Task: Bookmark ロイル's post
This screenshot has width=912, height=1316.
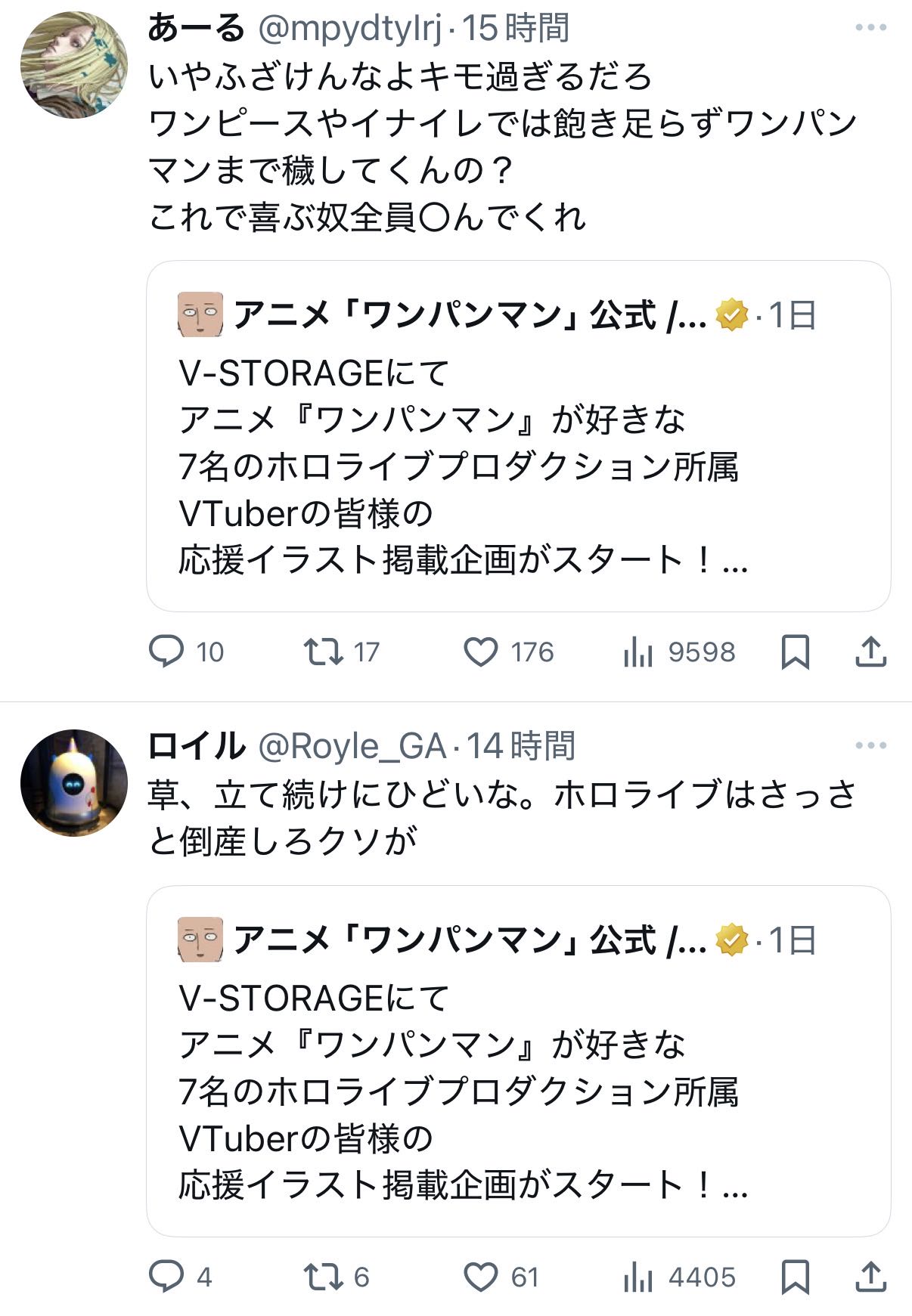Action: (x=795, y=1277)
